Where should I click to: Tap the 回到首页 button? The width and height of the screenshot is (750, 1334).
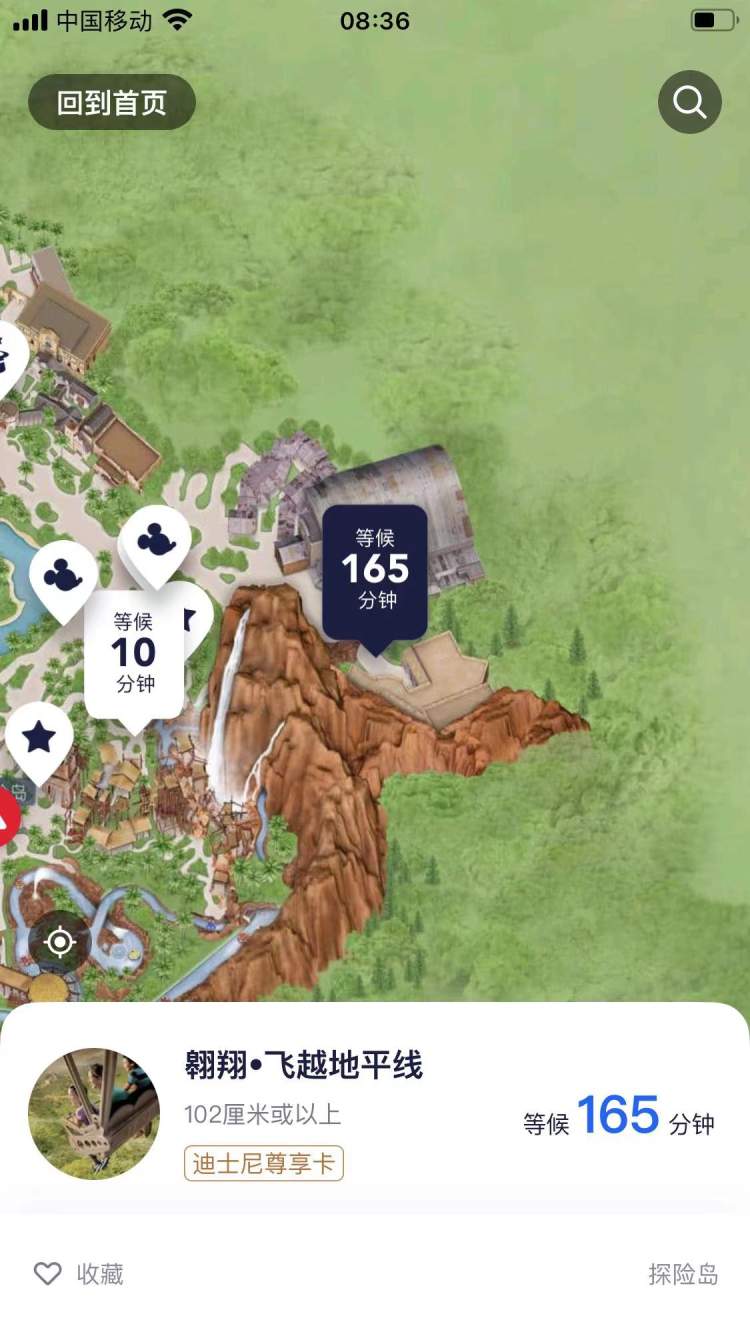111,102
